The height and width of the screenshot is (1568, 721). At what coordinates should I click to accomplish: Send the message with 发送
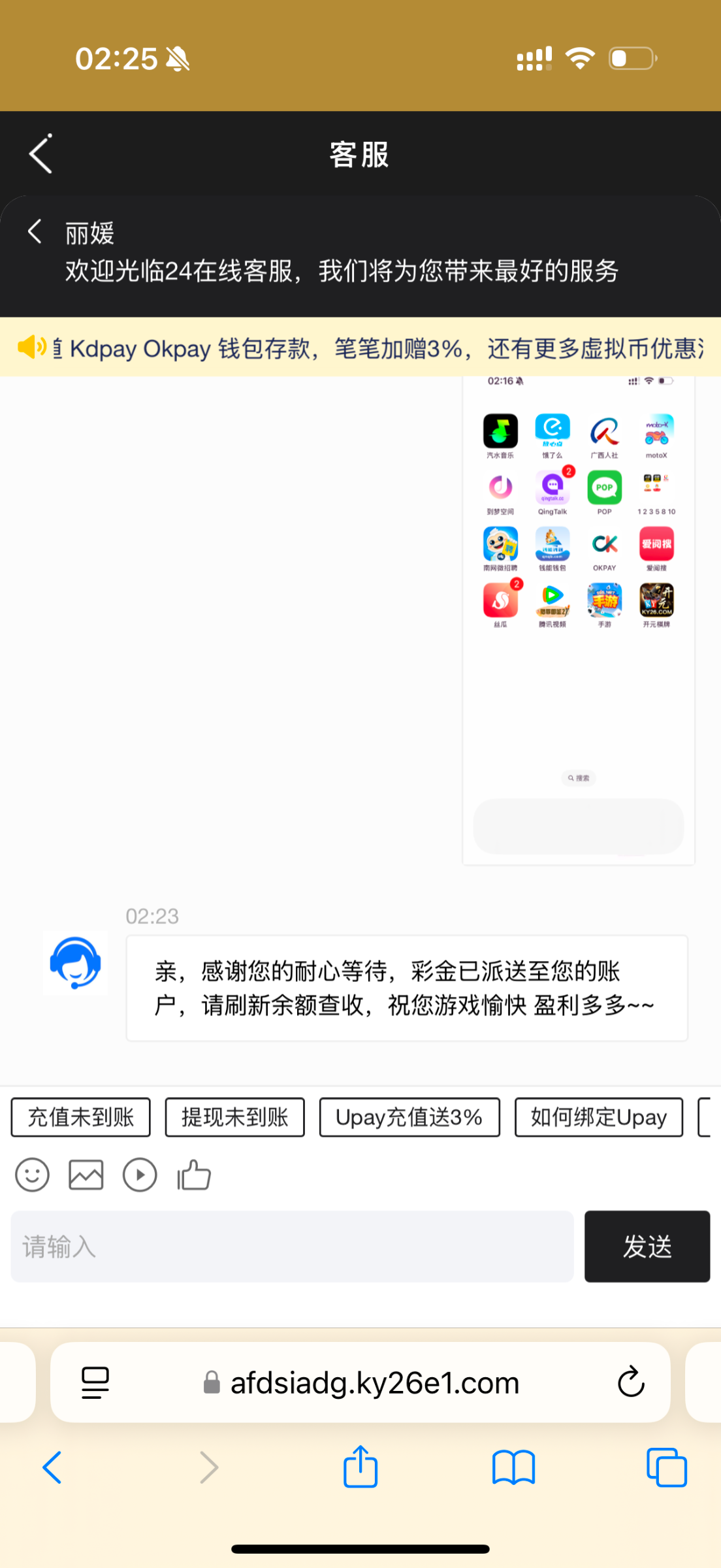pyautogui.click(x=647, y=1247)
